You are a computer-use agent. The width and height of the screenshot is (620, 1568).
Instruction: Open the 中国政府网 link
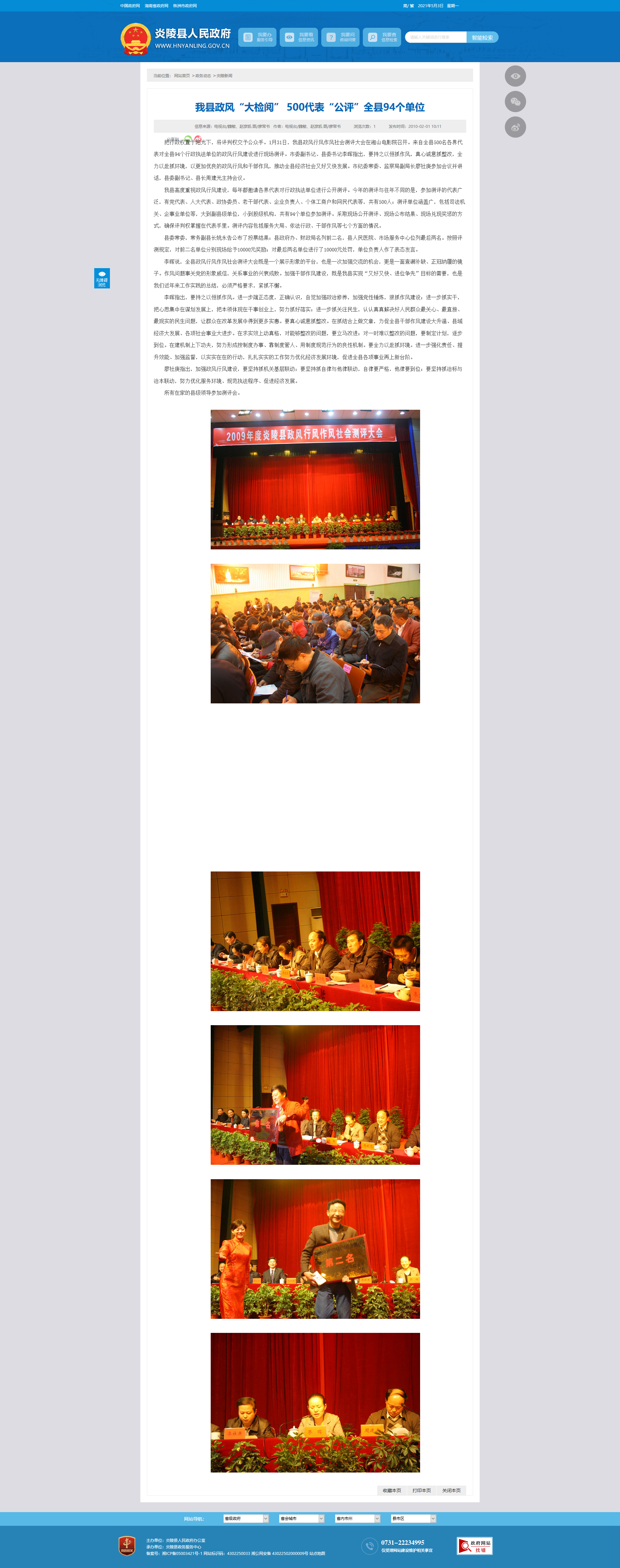tap(130, 6)
